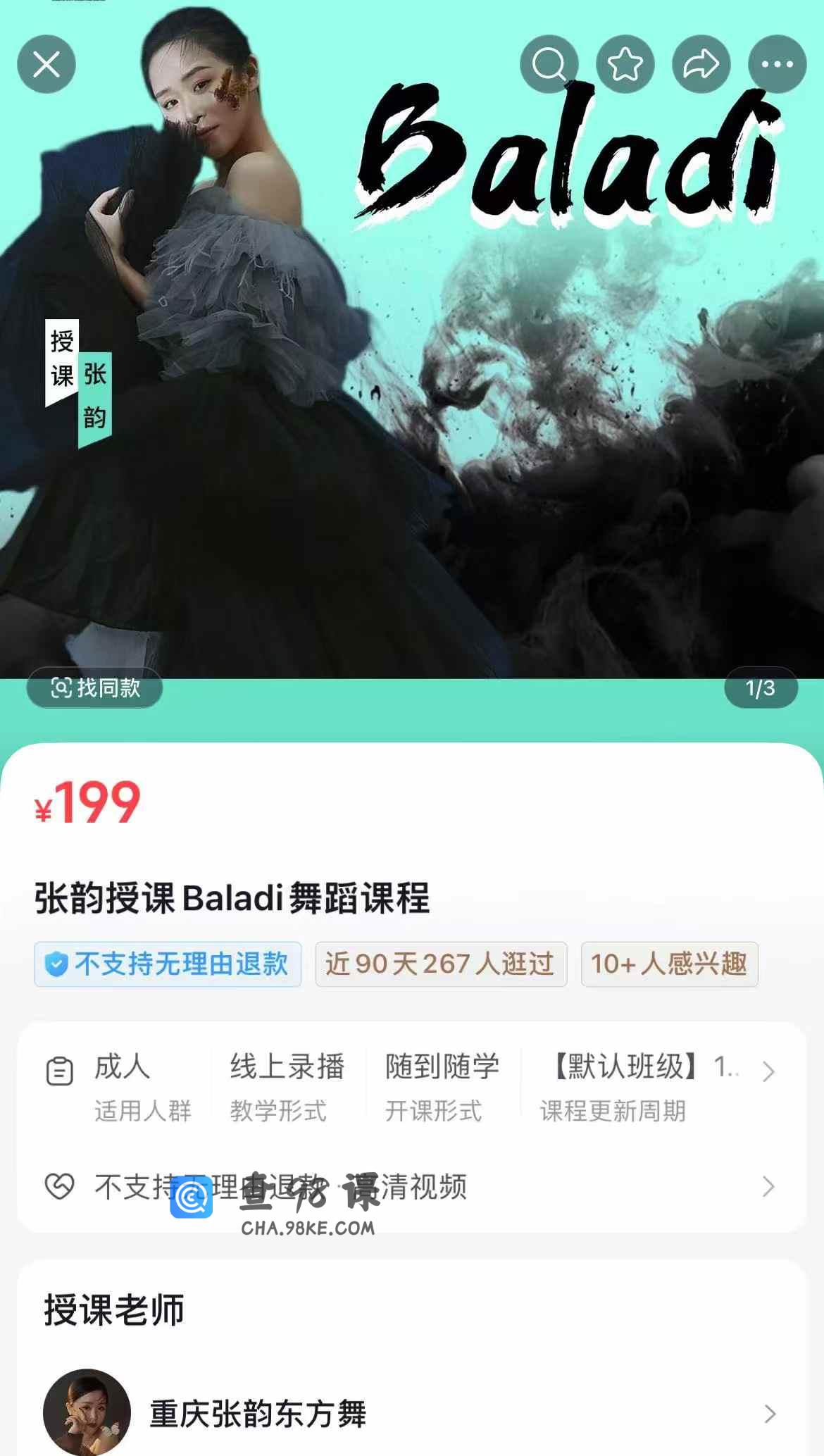Favorite this course with the star
824x1456 pixels.
[625, 65]
